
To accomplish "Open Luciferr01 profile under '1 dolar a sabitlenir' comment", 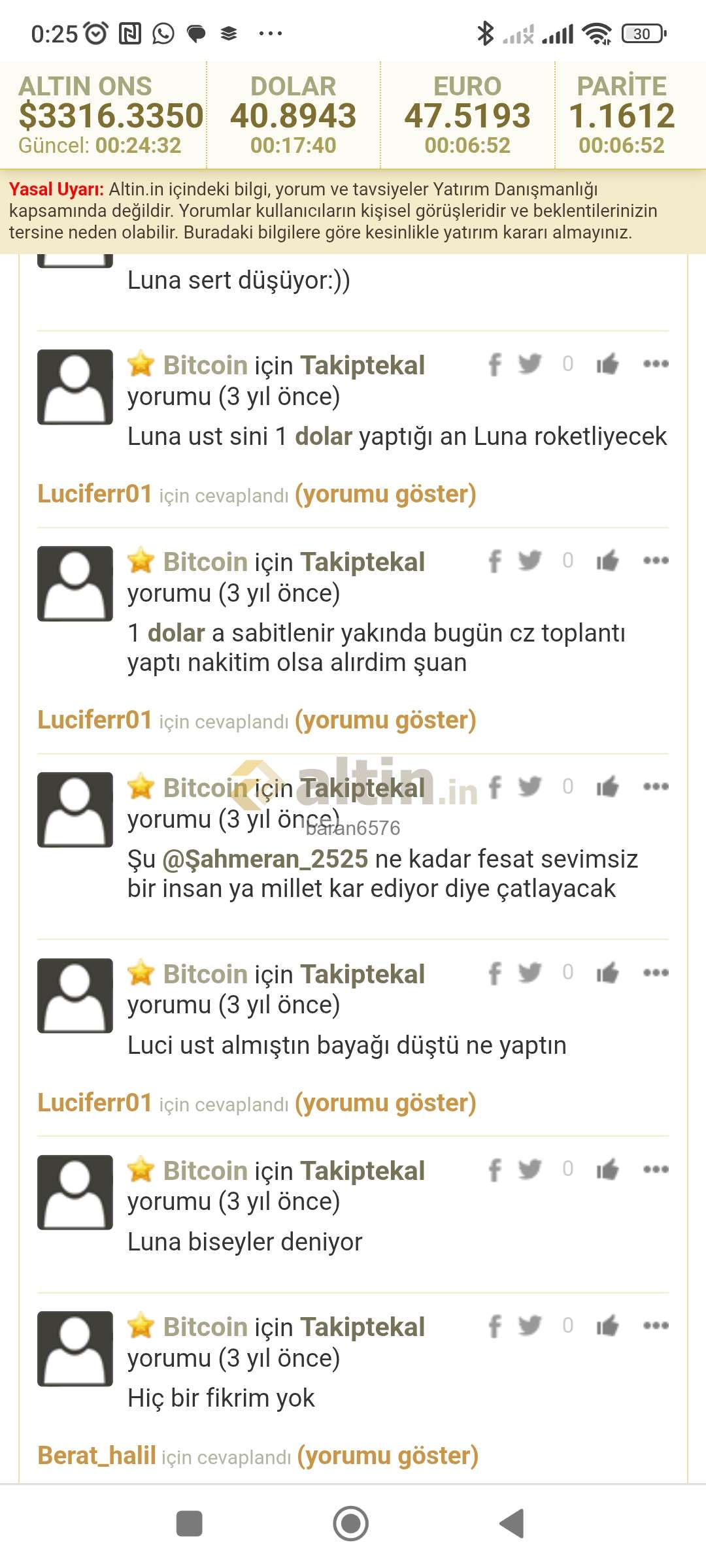I will [x=95, y=720].
